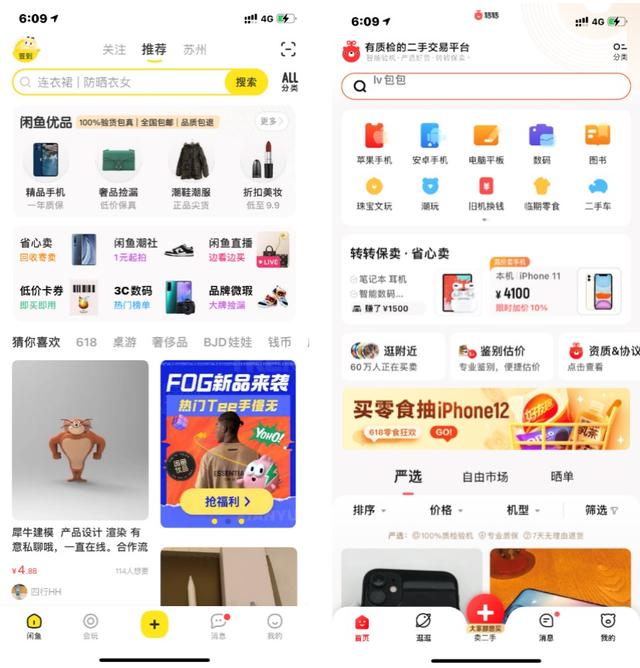Open the 精品手机 category
The image size is (640, 668).
[45, 168]
